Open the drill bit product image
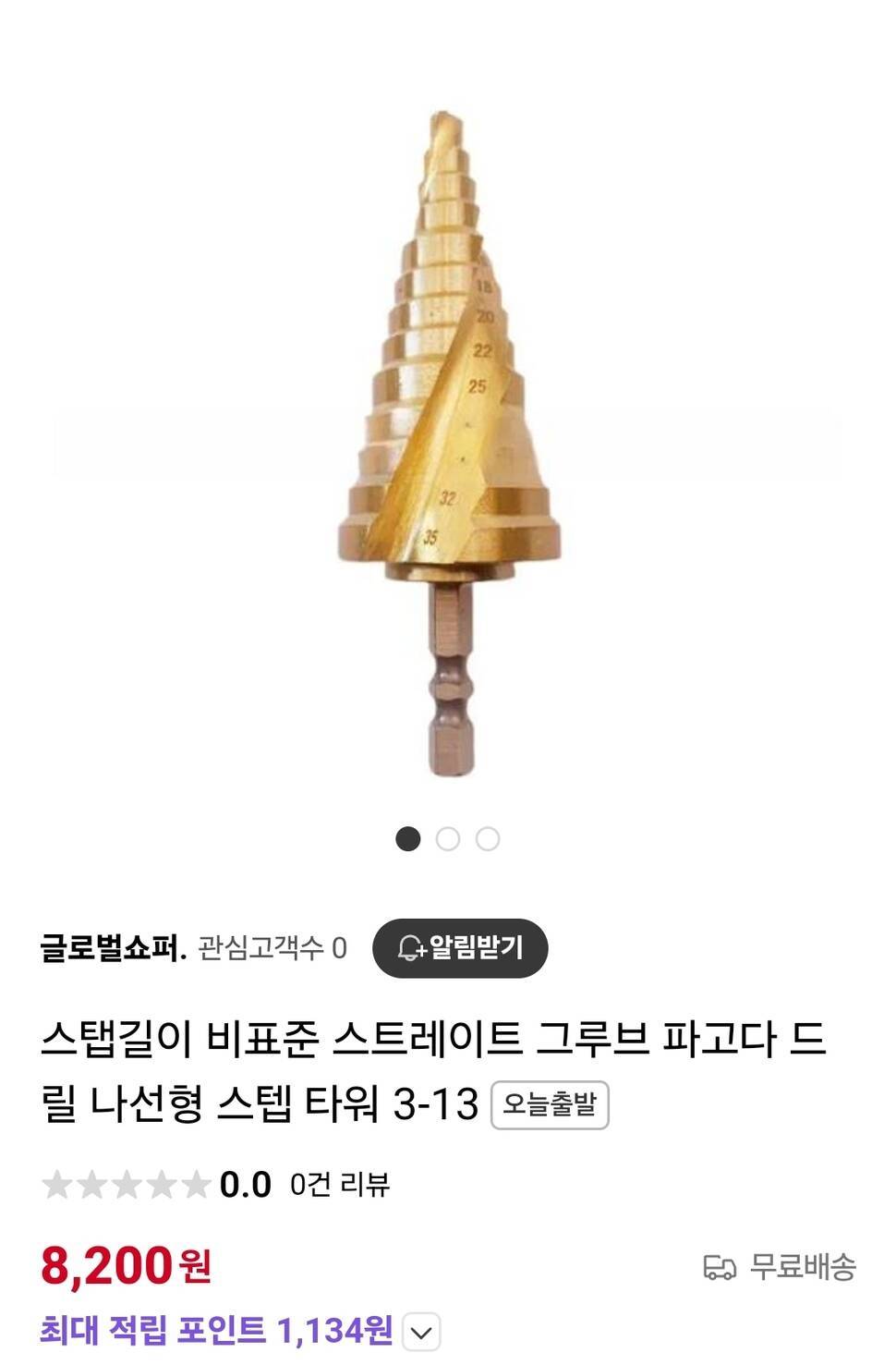Screen dimensions: 896x1365 449,444
